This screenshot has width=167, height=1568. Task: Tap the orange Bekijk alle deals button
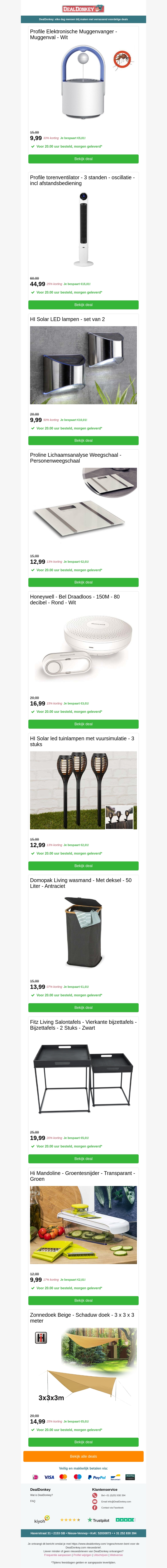pyautogui.click(x=83, y=1457)
